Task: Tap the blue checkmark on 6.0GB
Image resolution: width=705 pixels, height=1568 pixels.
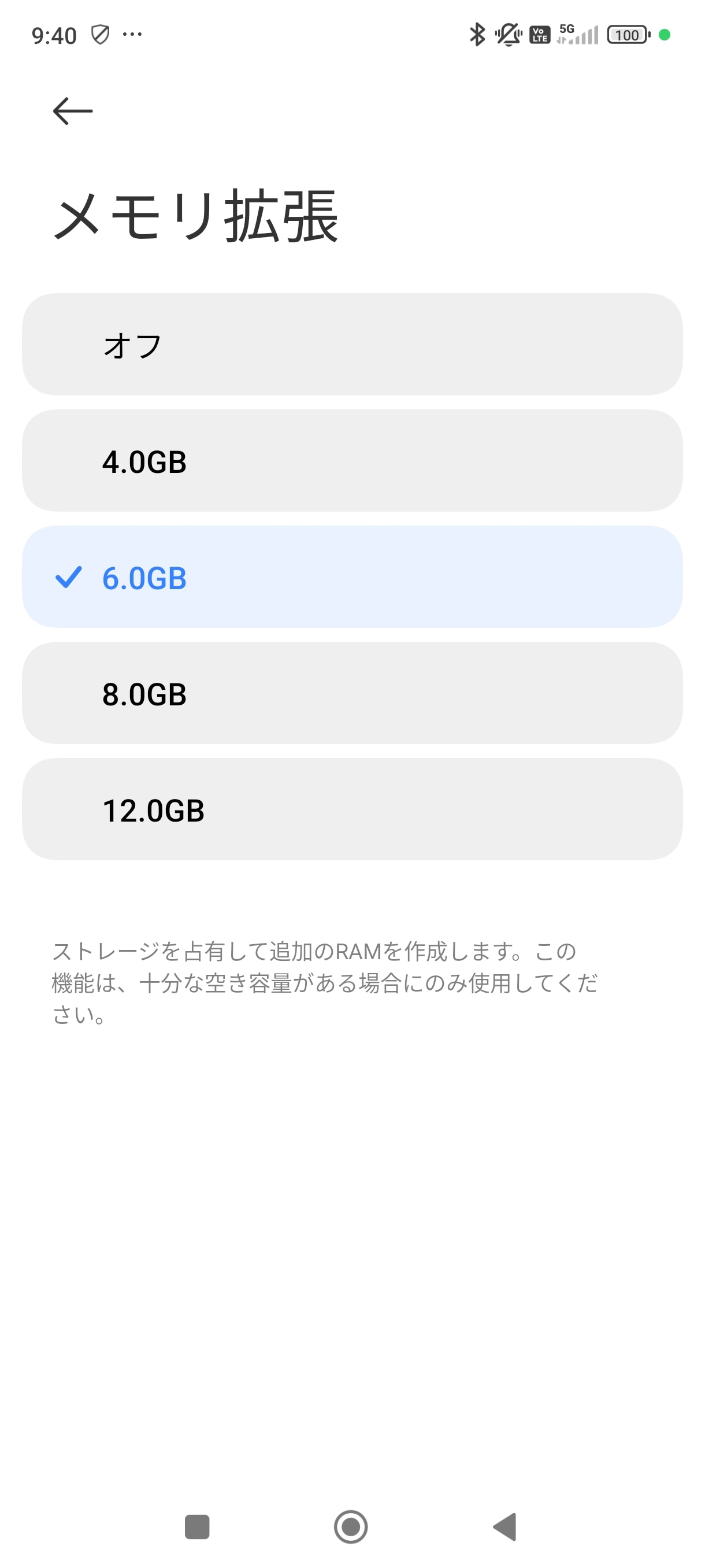Action: click(x=69, y=577)
